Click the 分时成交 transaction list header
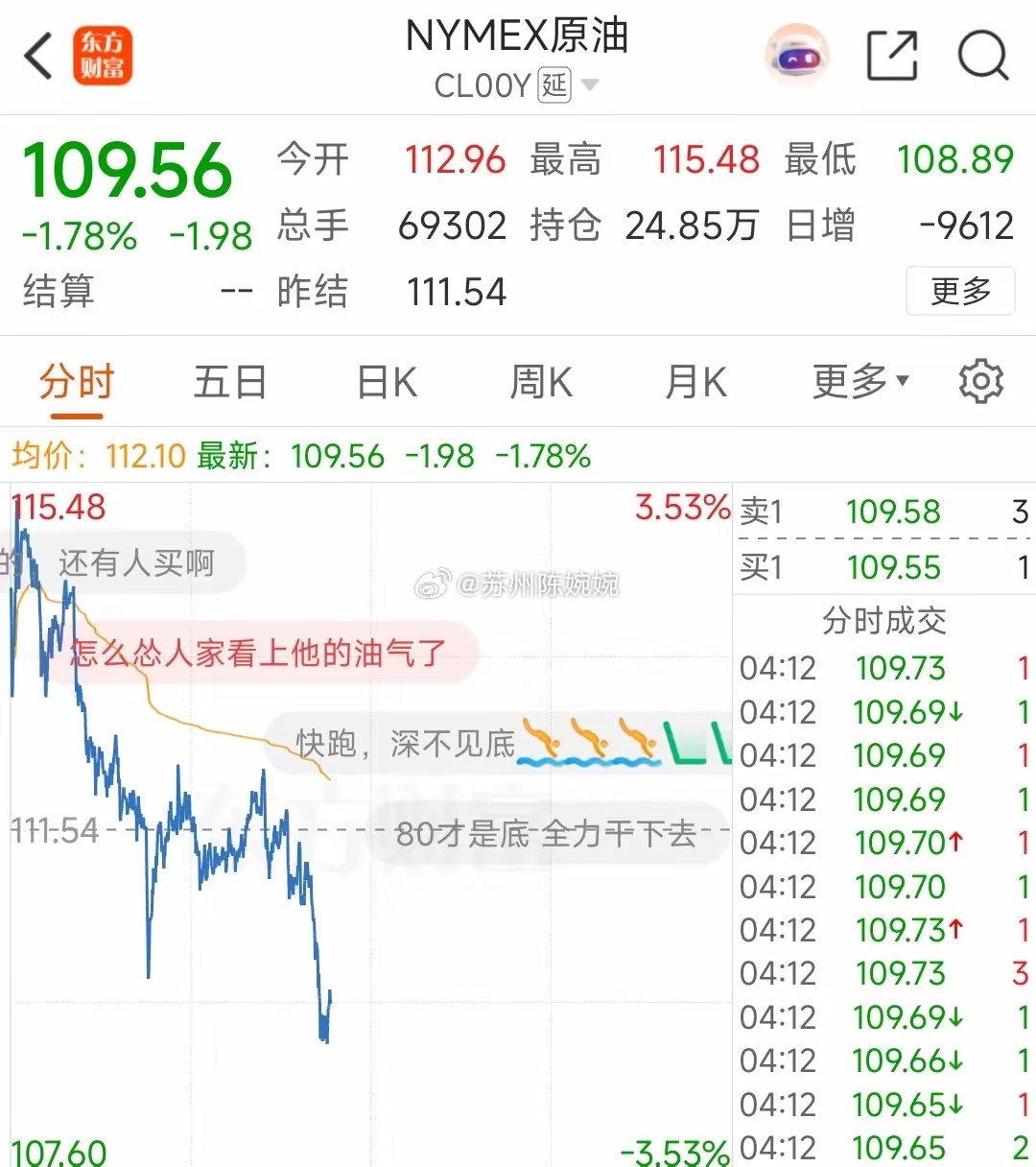 pos(883,621)
